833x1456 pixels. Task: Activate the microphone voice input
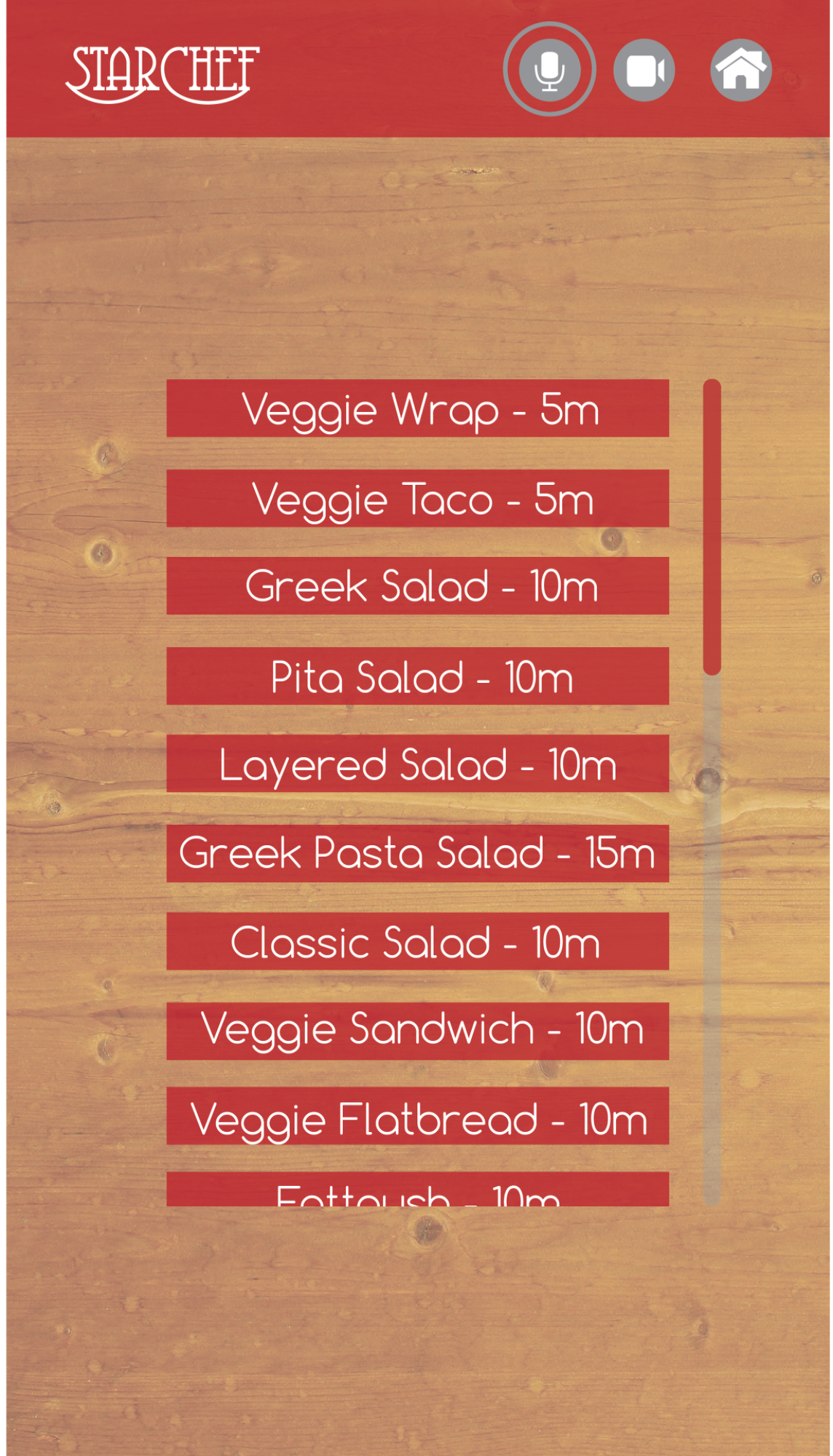[x=549, y=69]
